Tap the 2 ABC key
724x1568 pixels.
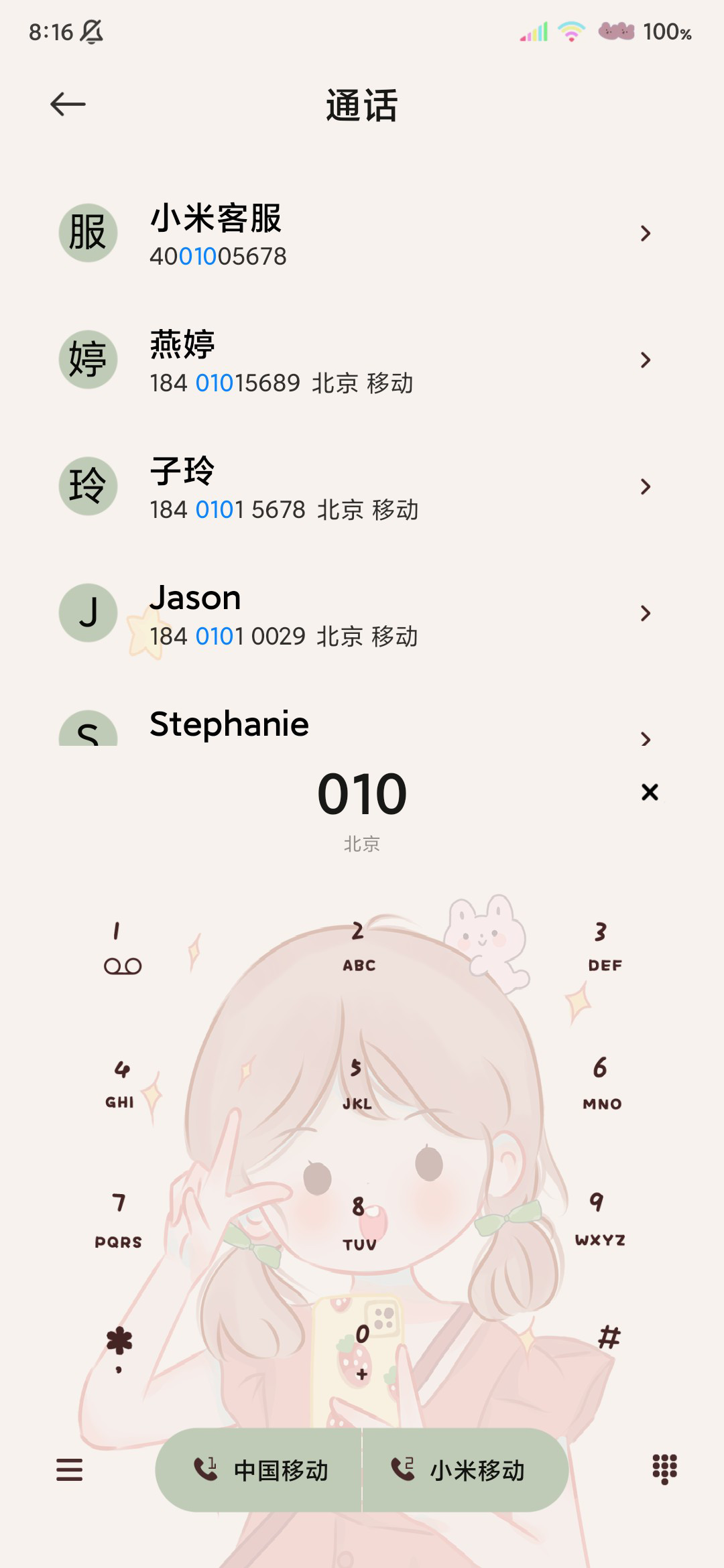tap(359, 947)
